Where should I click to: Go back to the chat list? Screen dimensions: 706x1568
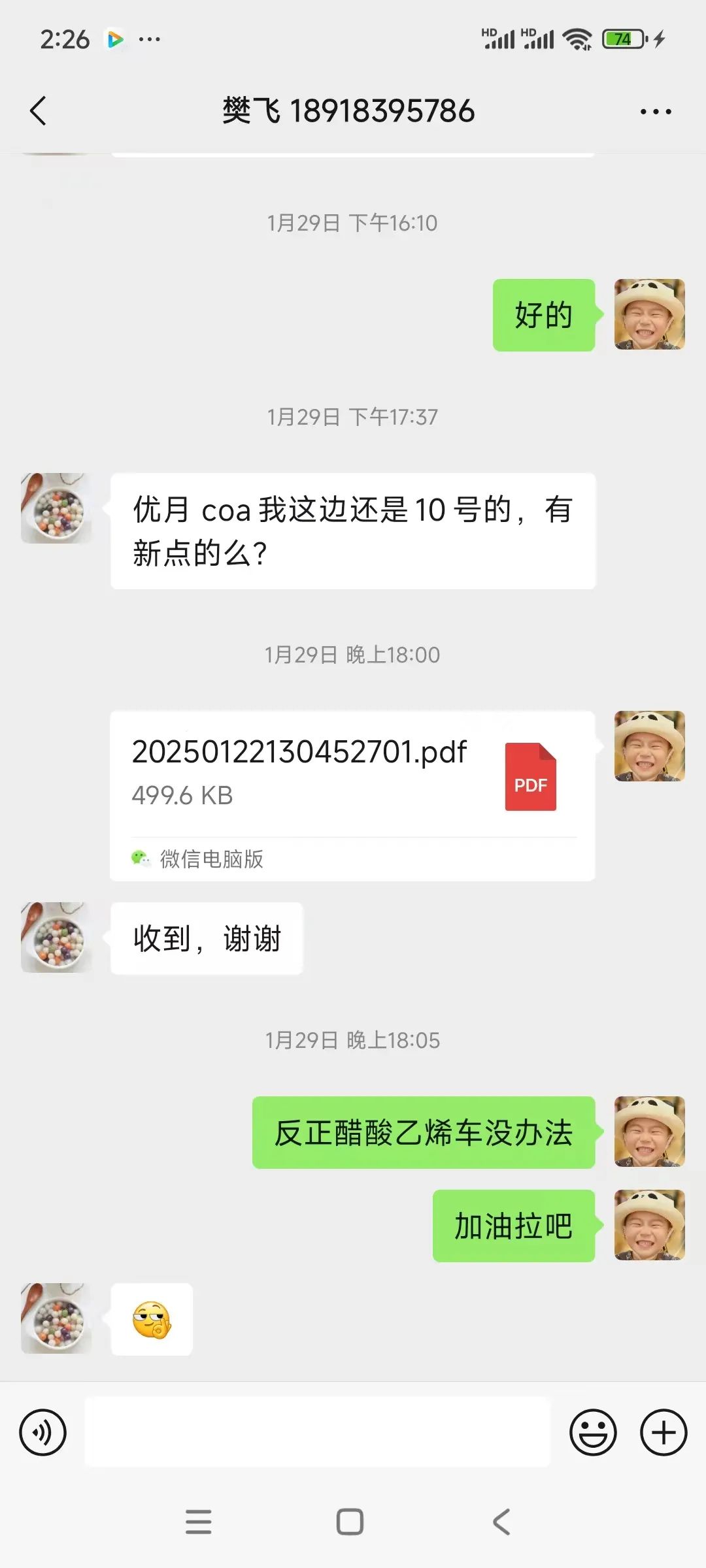click(39, 110)
